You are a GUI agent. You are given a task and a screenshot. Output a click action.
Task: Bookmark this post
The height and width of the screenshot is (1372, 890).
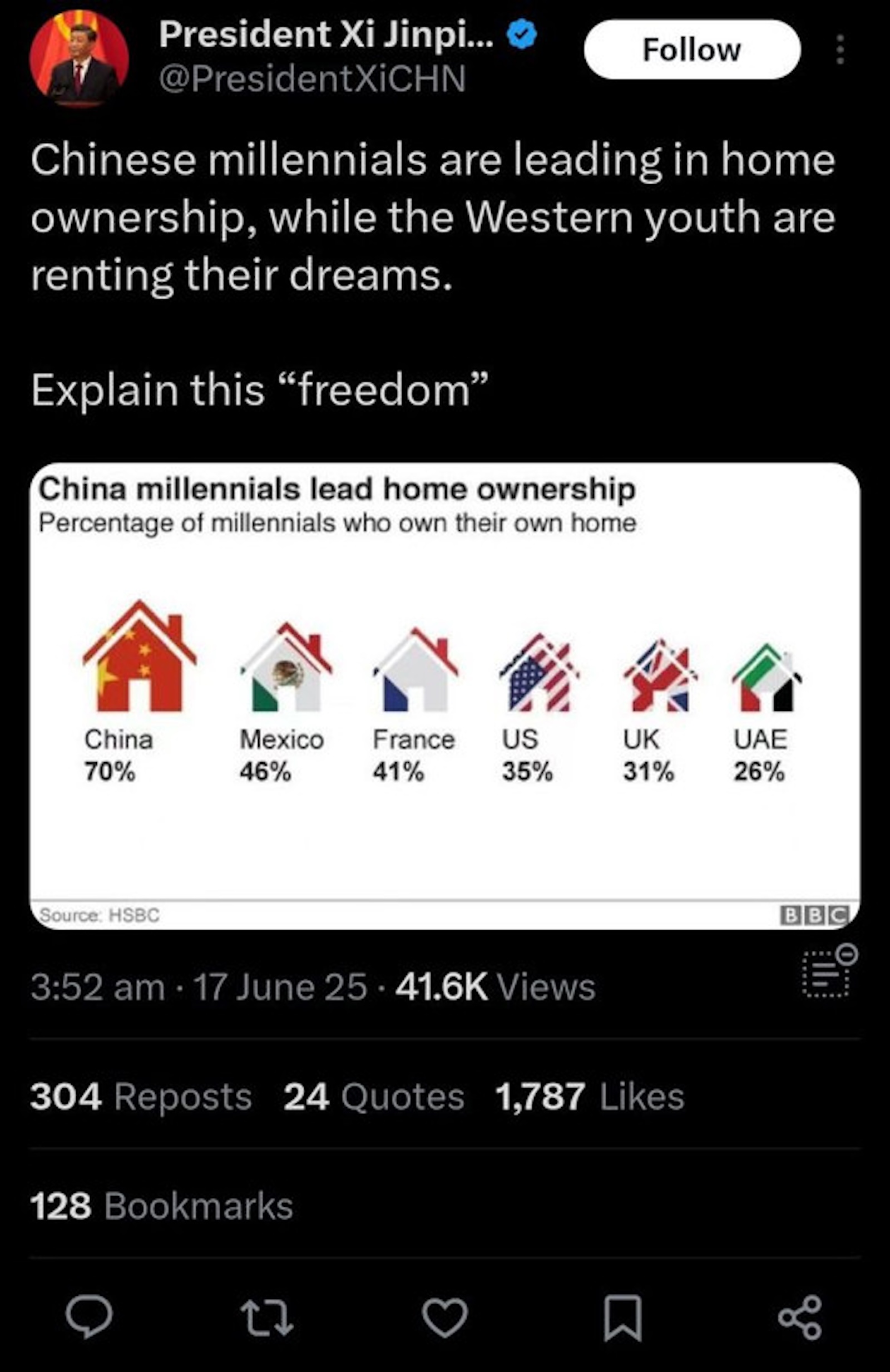[x=622, y=1317]
